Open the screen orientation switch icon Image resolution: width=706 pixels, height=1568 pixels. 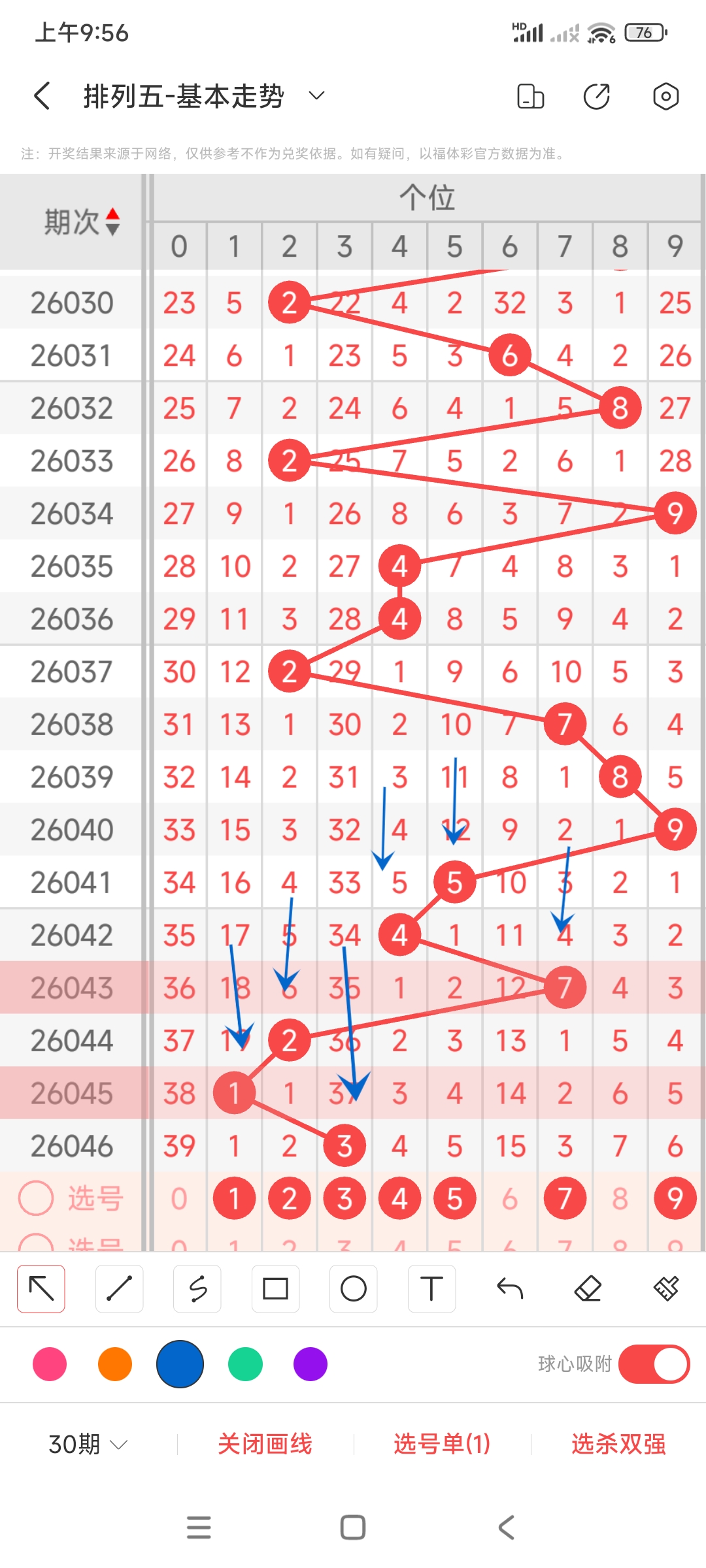[530, 96]
